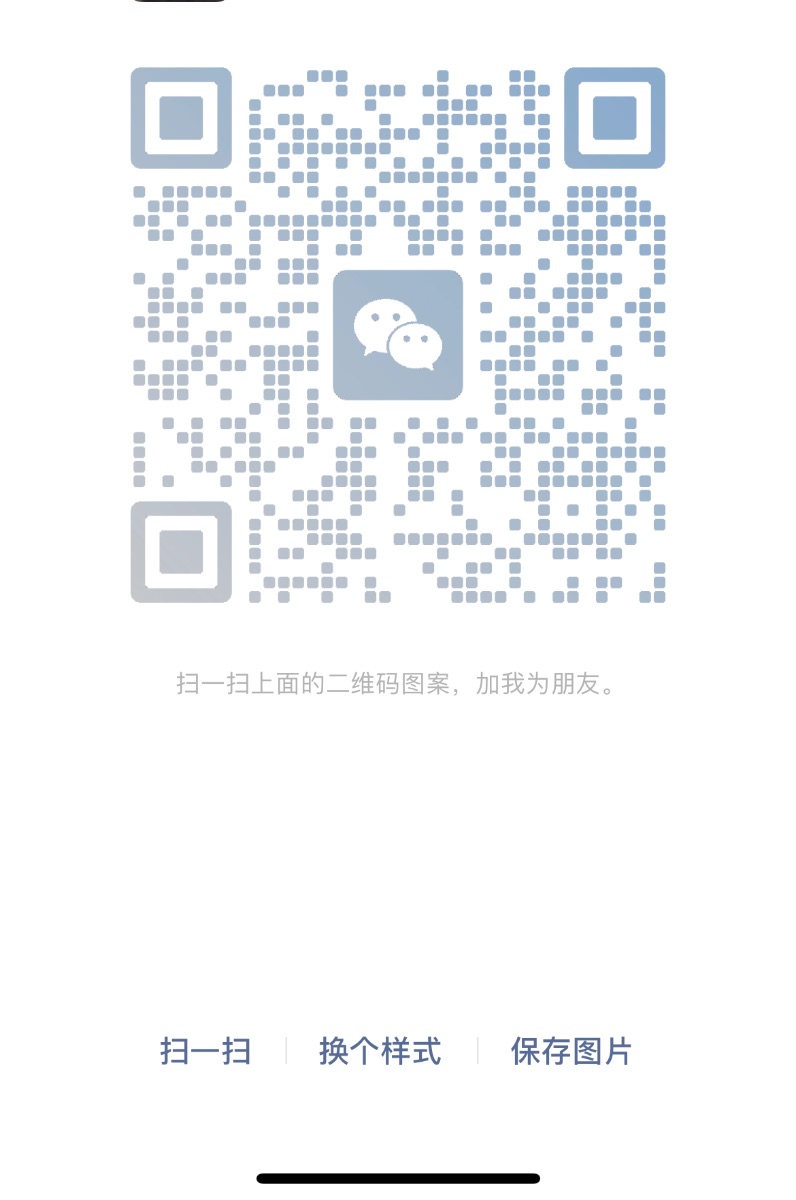The height and width of the screenshot is (1200, 796).
Task: Select the top-left QR finder square
Action: [x=181, y=117]
